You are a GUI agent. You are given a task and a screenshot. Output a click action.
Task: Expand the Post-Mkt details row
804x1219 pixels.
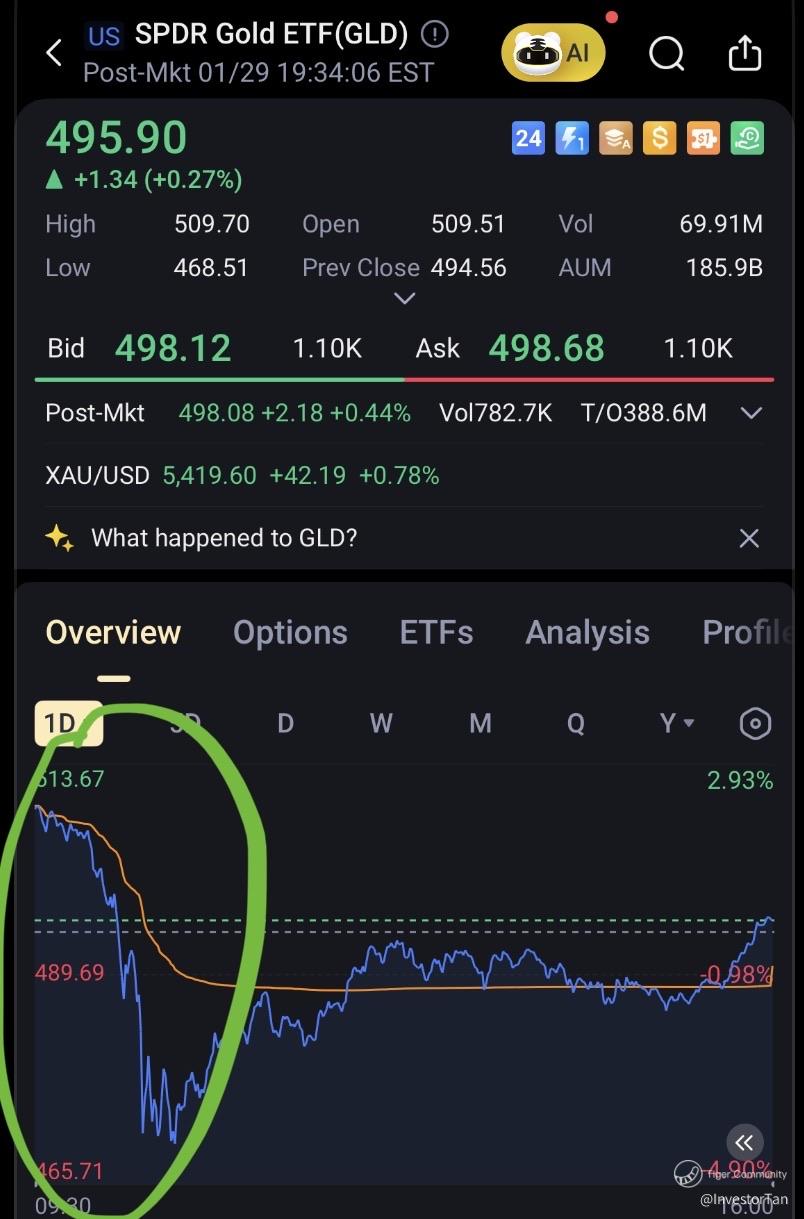tap(750, 413)
